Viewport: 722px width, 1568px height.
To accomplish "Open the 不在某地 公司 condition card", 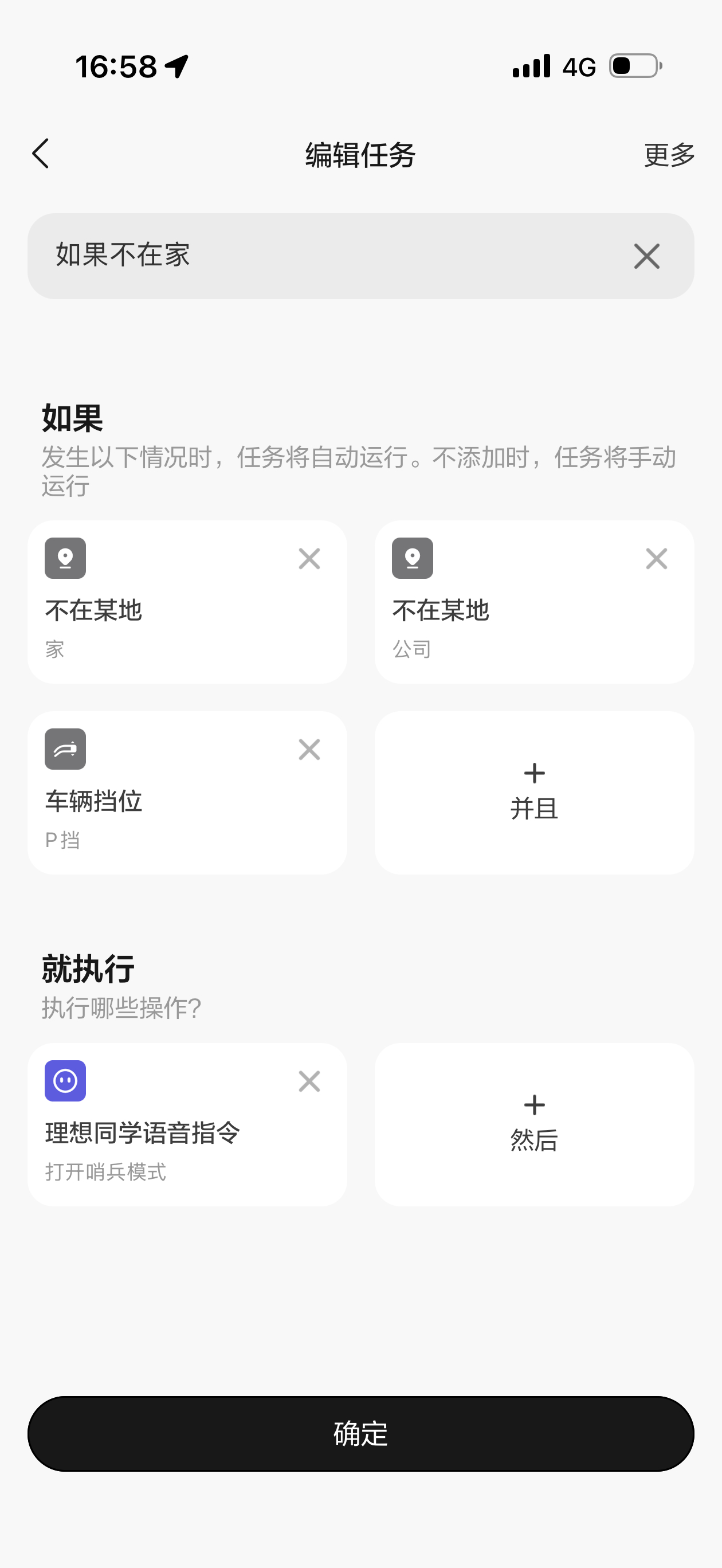I will (x=535, y=602).
